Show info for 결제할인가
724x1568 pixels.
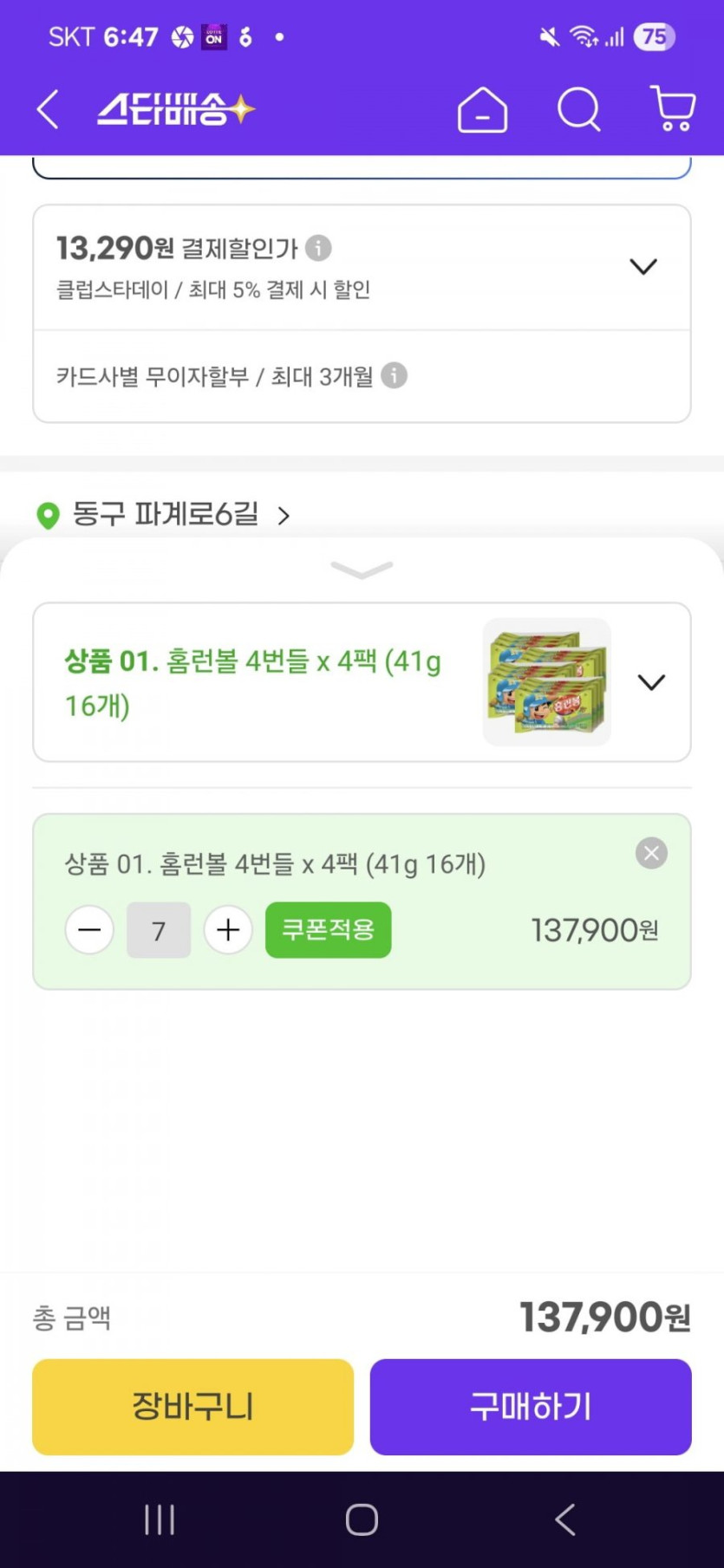tap(318, 249)
